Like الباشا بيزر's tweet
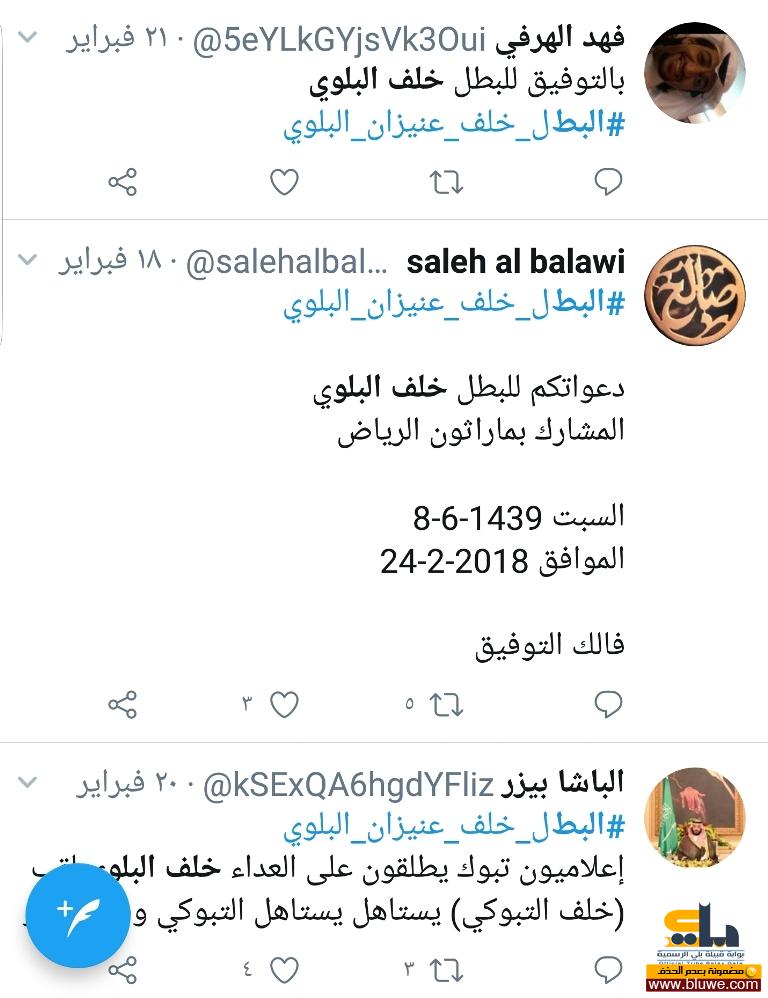Viewport: 768px width, 998px height. coord(285,969)
